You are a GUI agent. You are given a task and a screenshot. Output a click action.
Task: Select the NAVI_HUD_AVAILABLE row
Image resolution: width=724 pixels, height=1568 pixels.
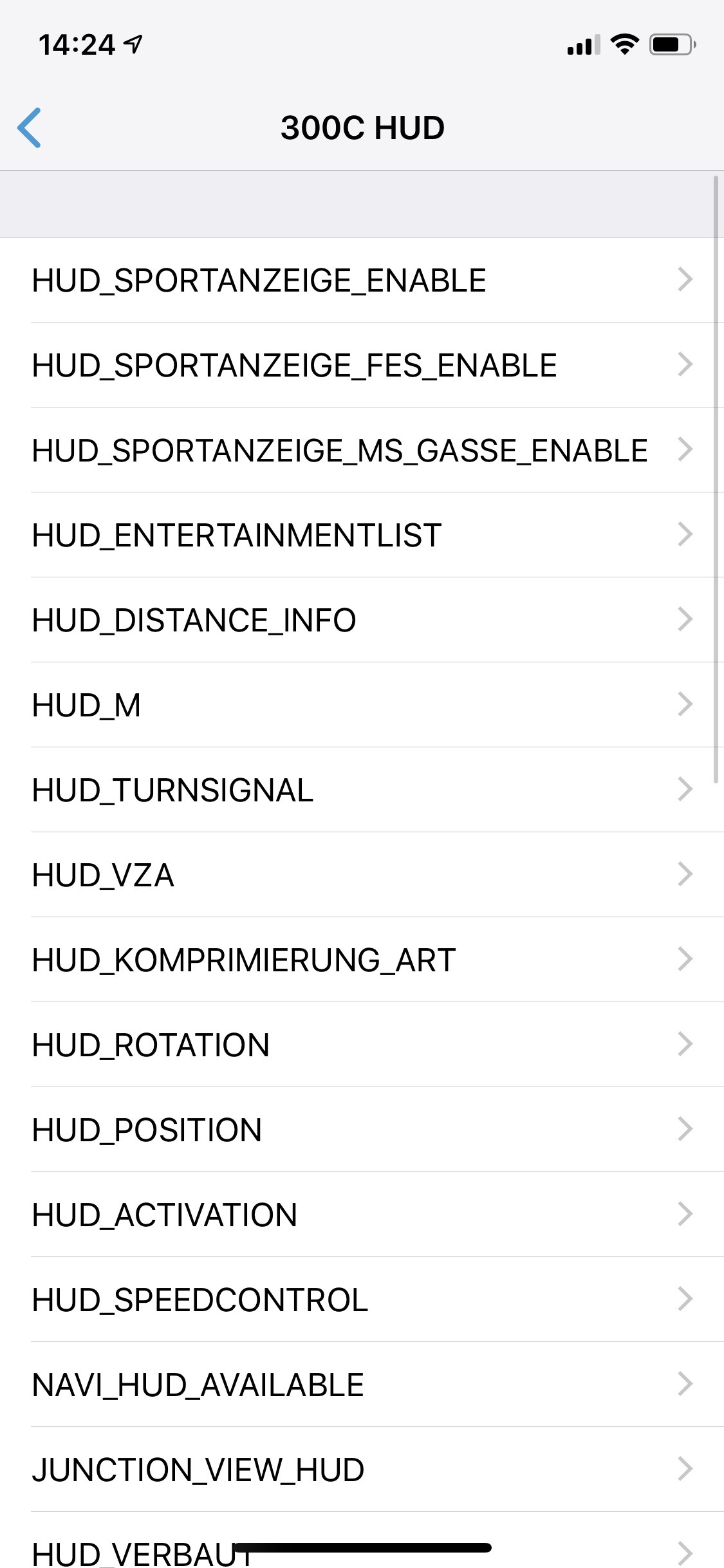[x=362, y=1385]
